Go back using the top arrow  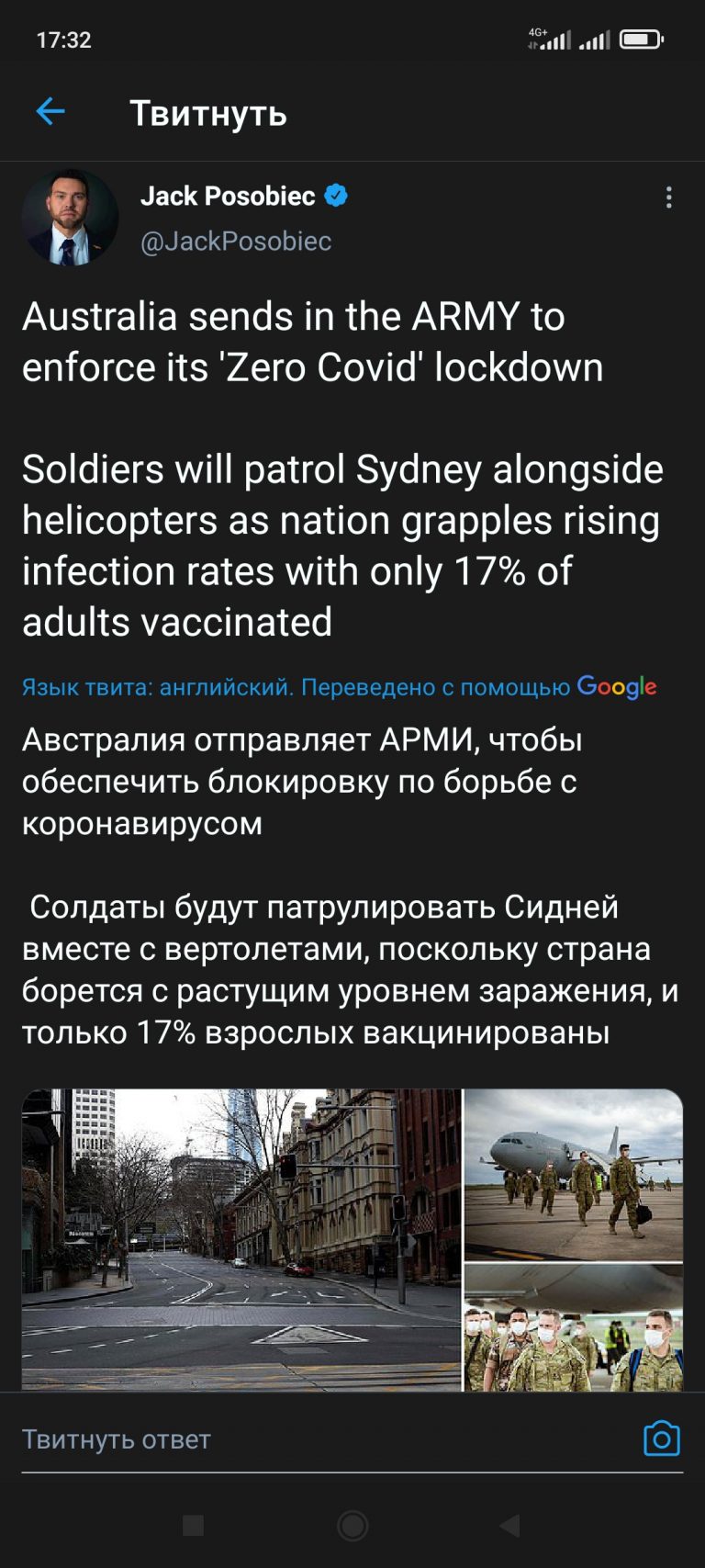tap(50, 112)
